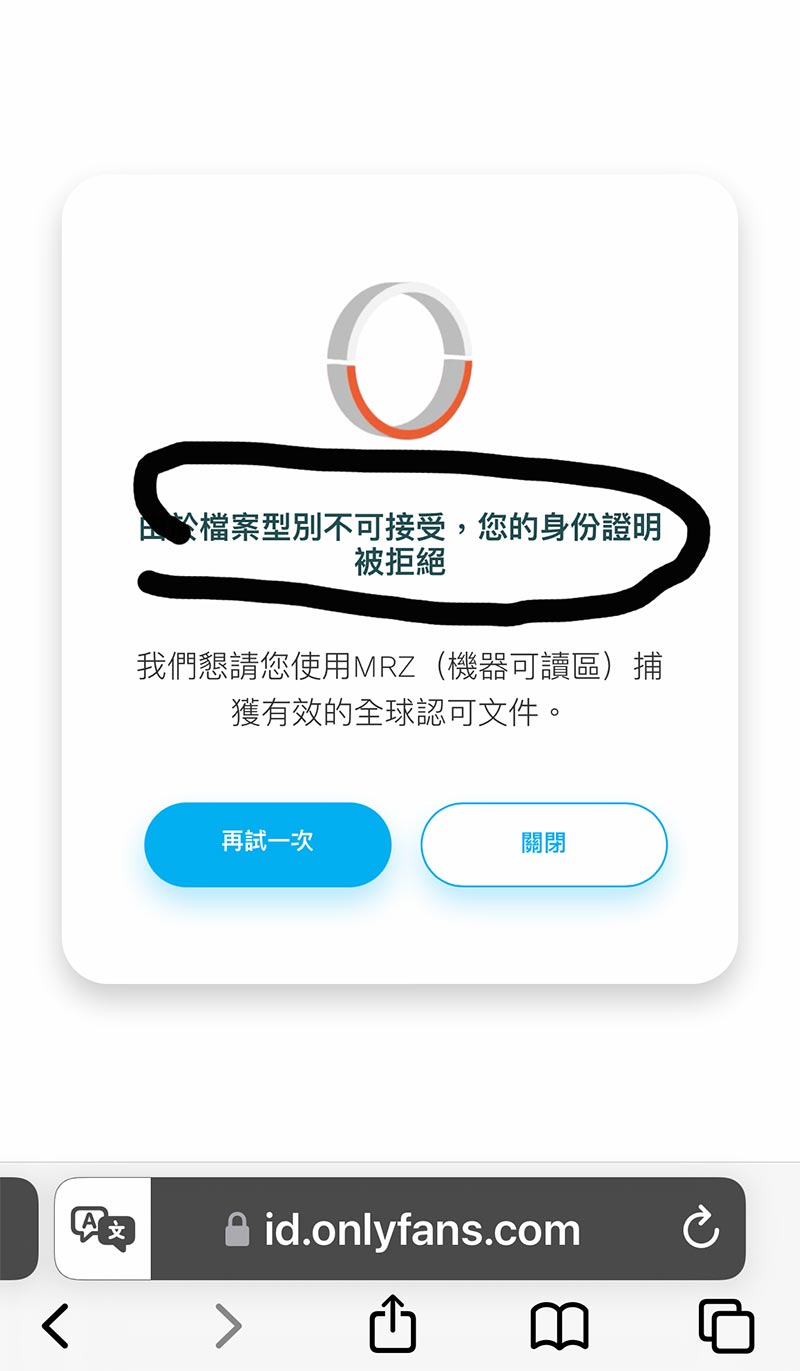
Task: Show all open Safari tabs
Action: [x=725, y=1326]
